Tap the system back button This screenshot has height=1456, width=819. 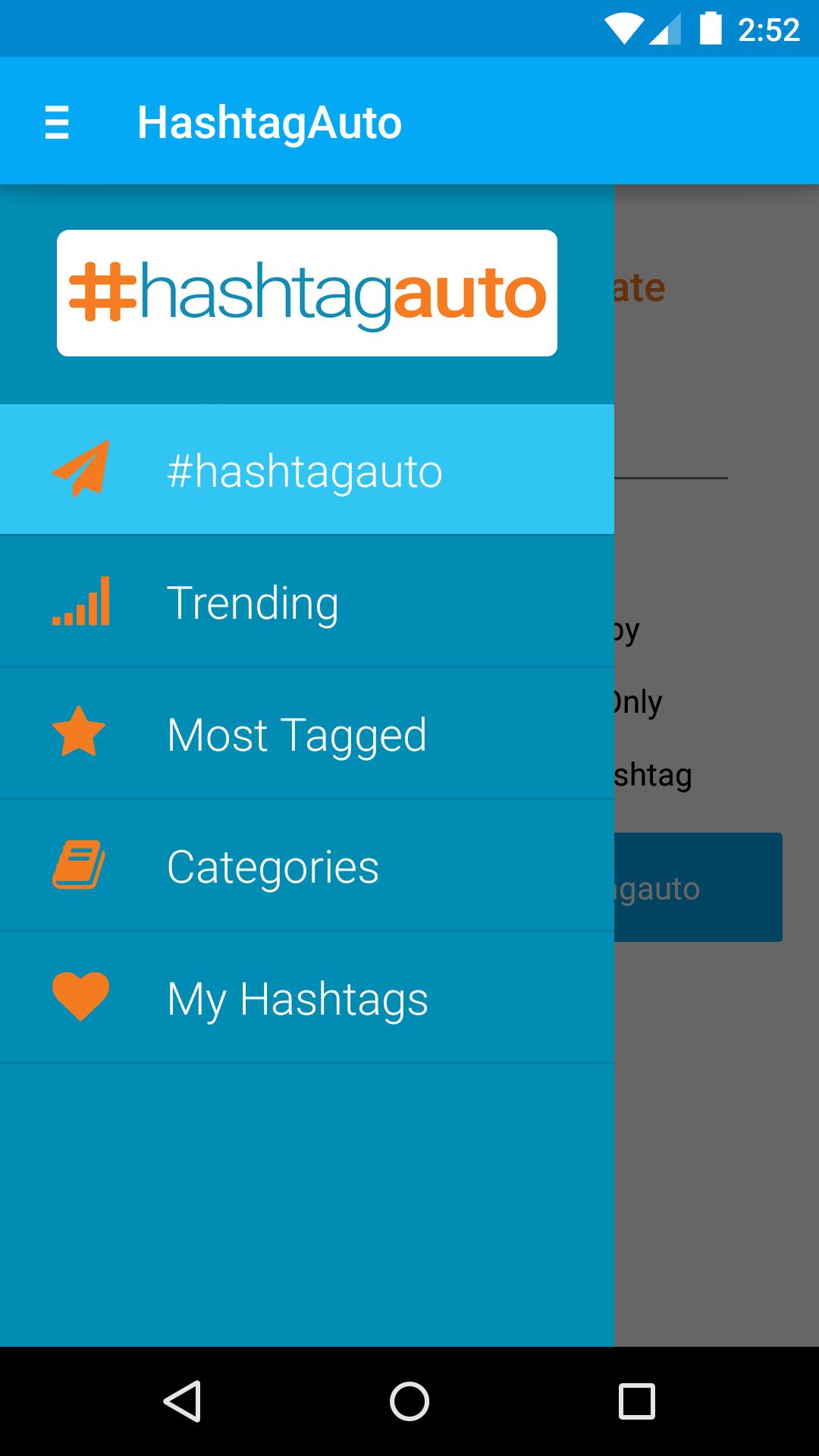coord(182,1401)
